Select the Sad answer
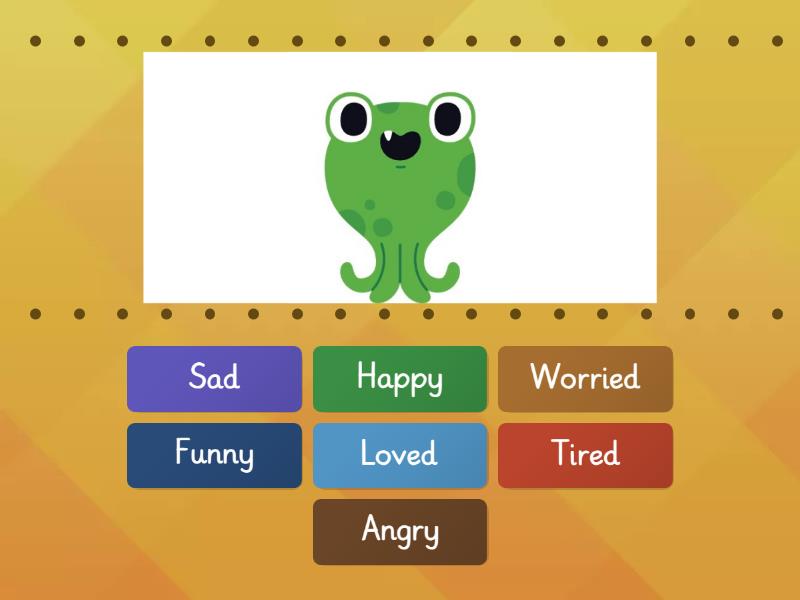The image size is (800, 600). pos(214,379)
